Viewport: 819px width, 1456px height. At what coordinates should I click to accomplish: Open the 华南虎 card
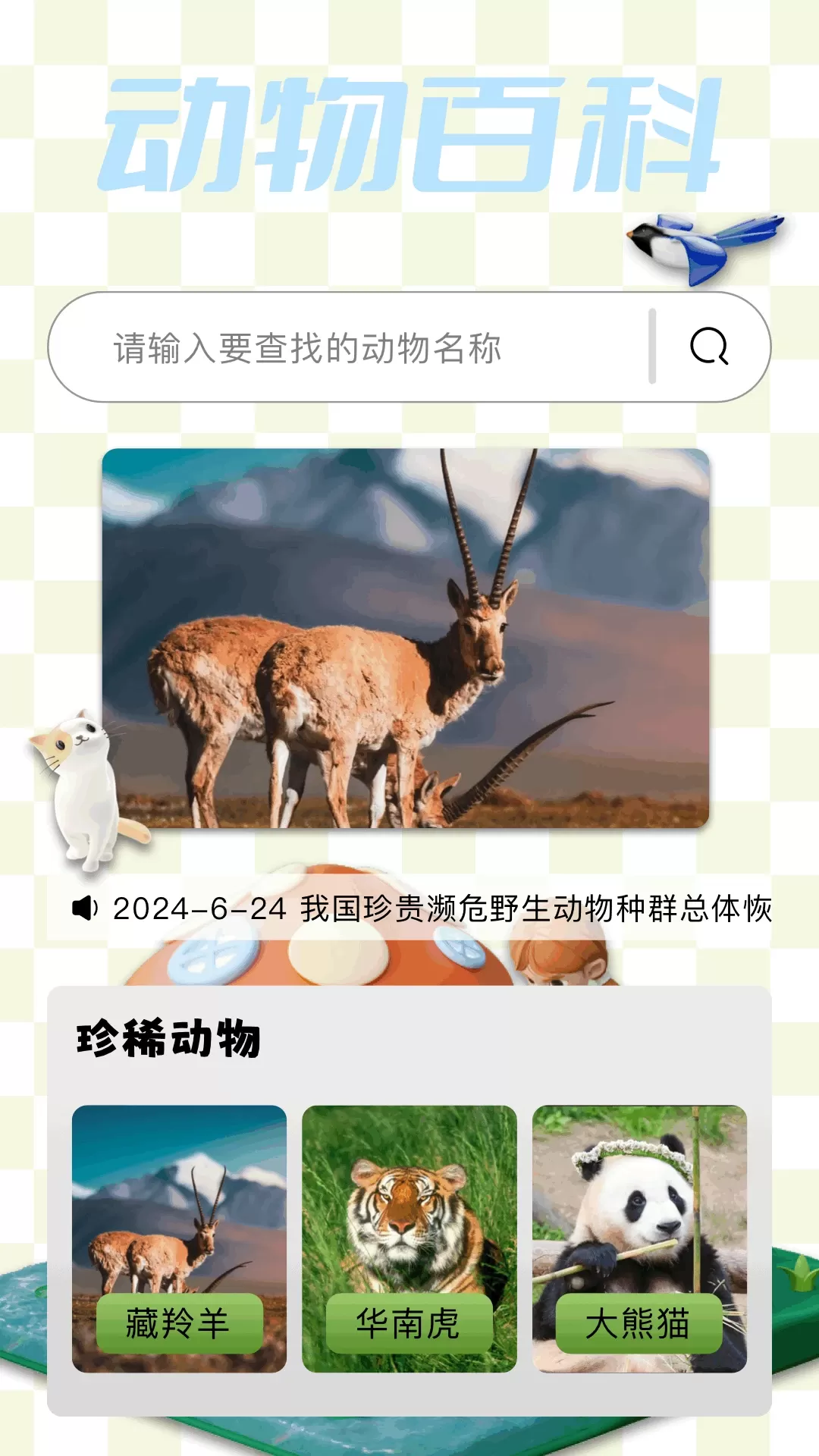click(x=409, y=1238)
